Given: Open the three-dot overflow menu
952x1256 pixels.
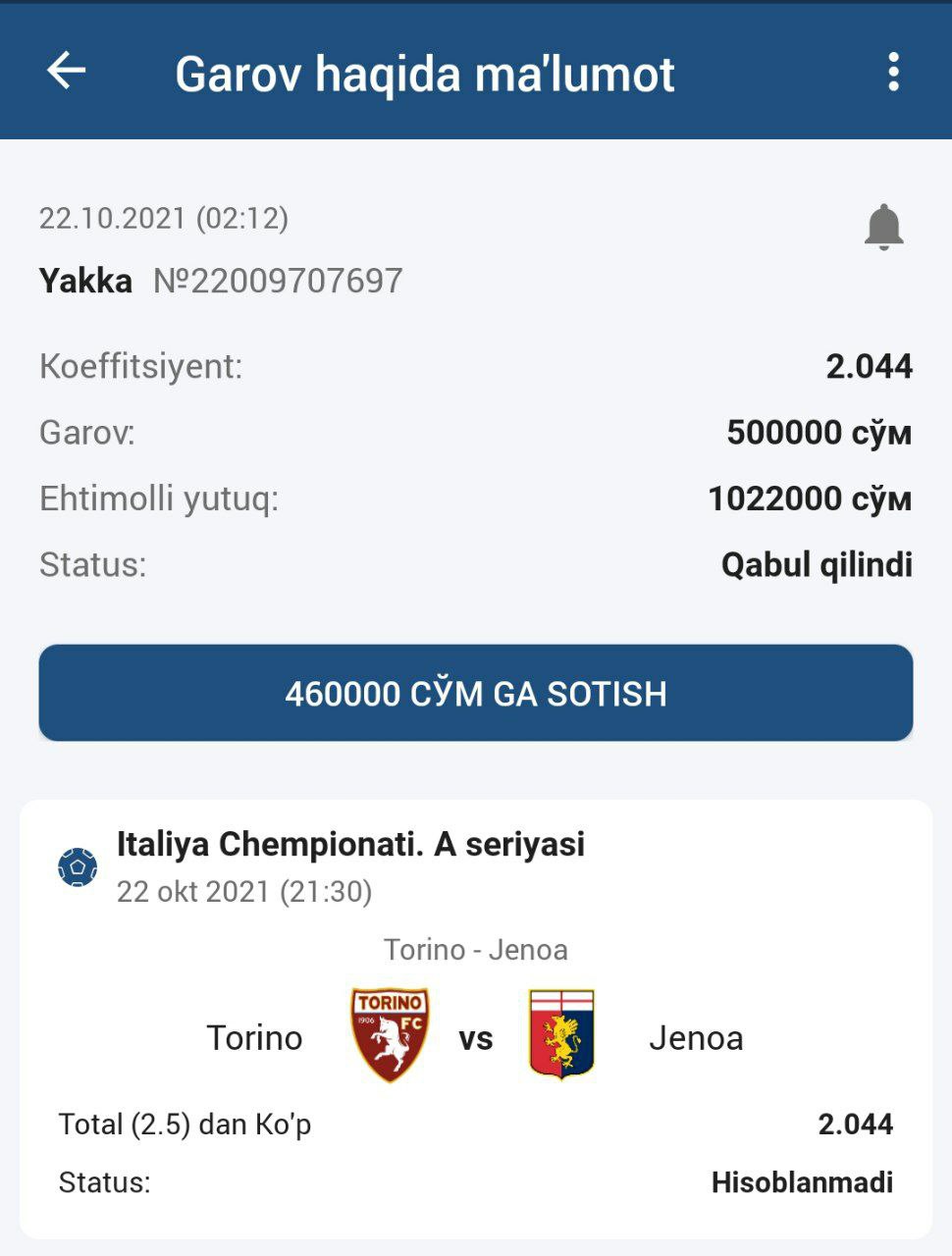Looking at the screenshot, I should pos(892,72).
